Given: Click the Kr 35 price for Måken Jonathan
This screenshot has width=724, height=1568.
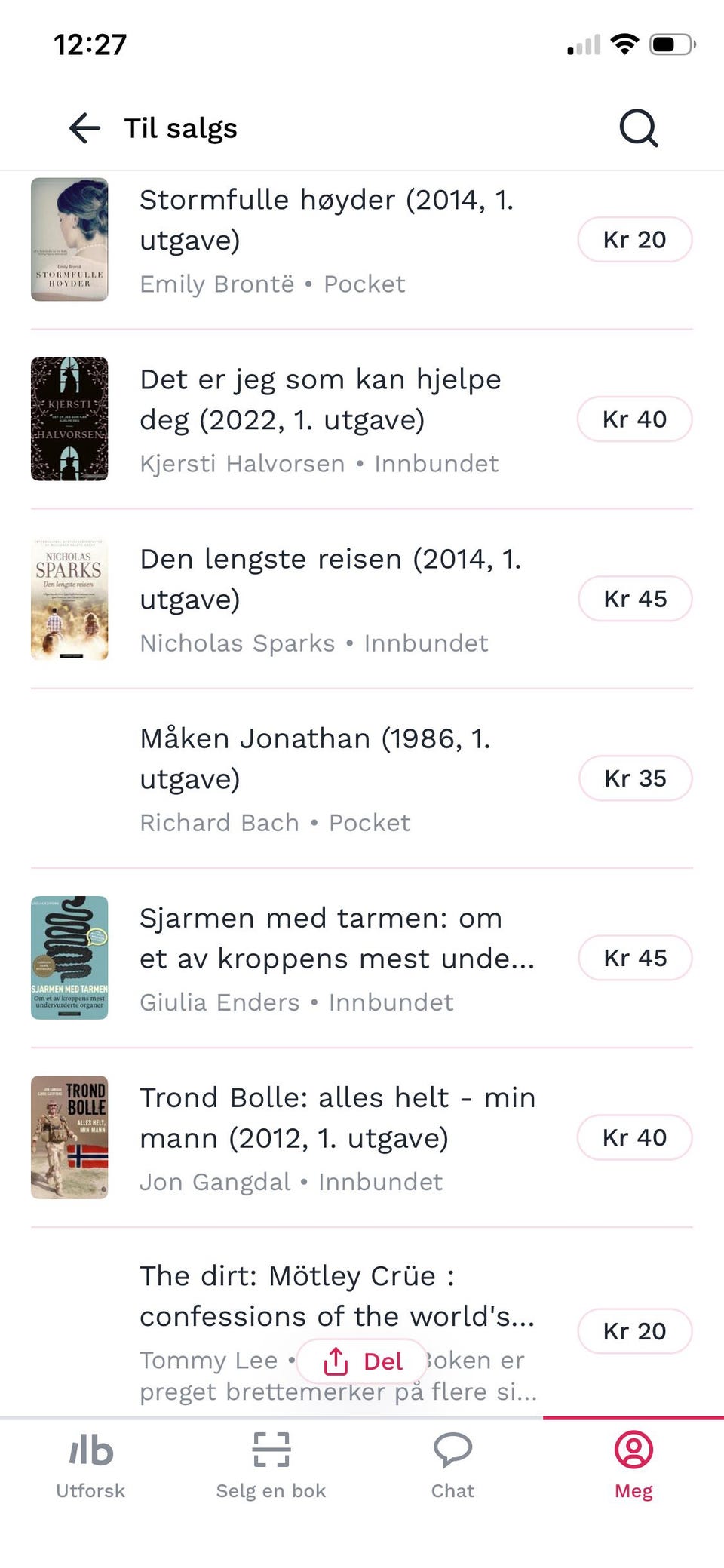Looking at the screenshot, I should 635,778.
